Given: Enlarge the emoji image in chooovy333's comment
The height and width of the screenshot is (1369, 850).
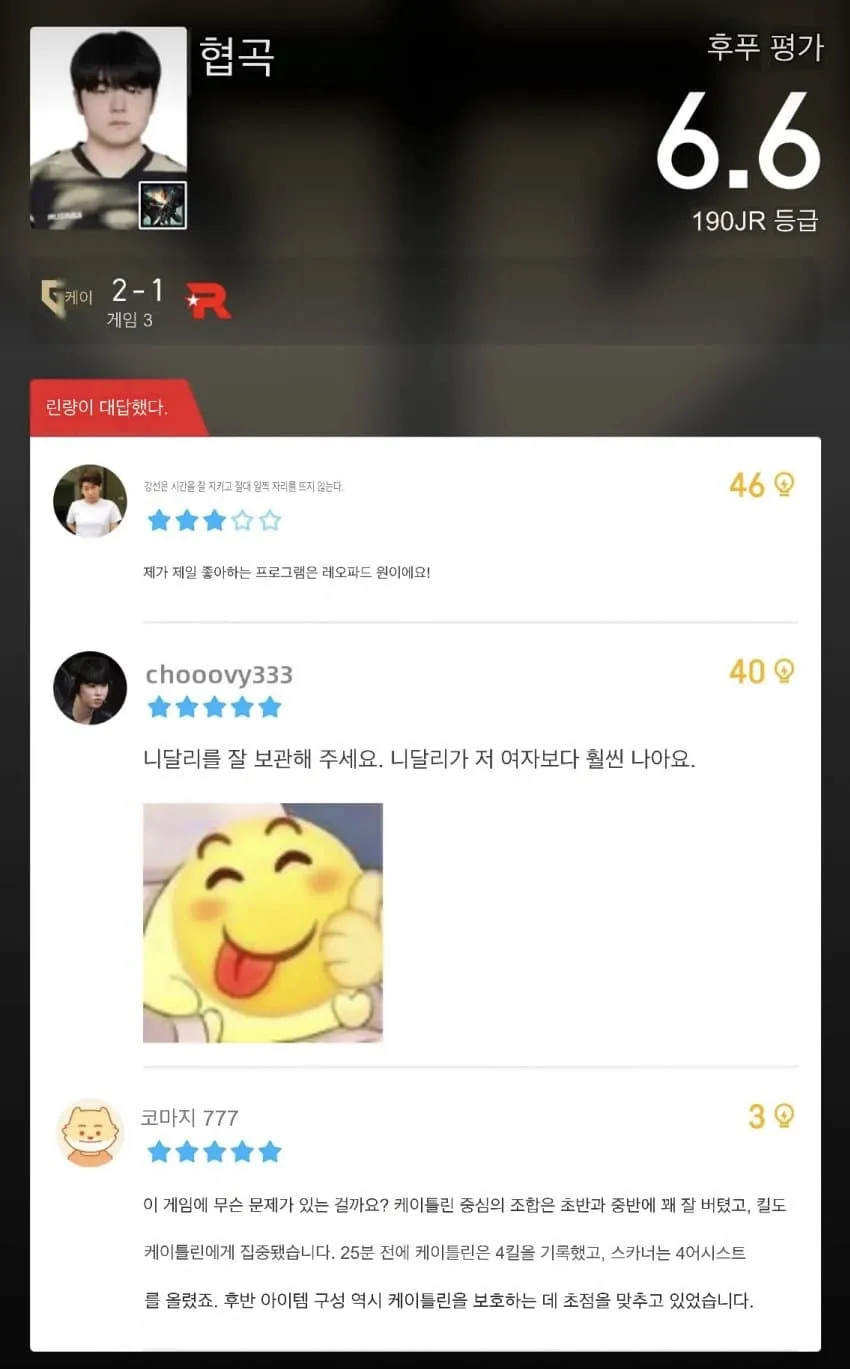Looking at the screenshot, I should point(263,922).
